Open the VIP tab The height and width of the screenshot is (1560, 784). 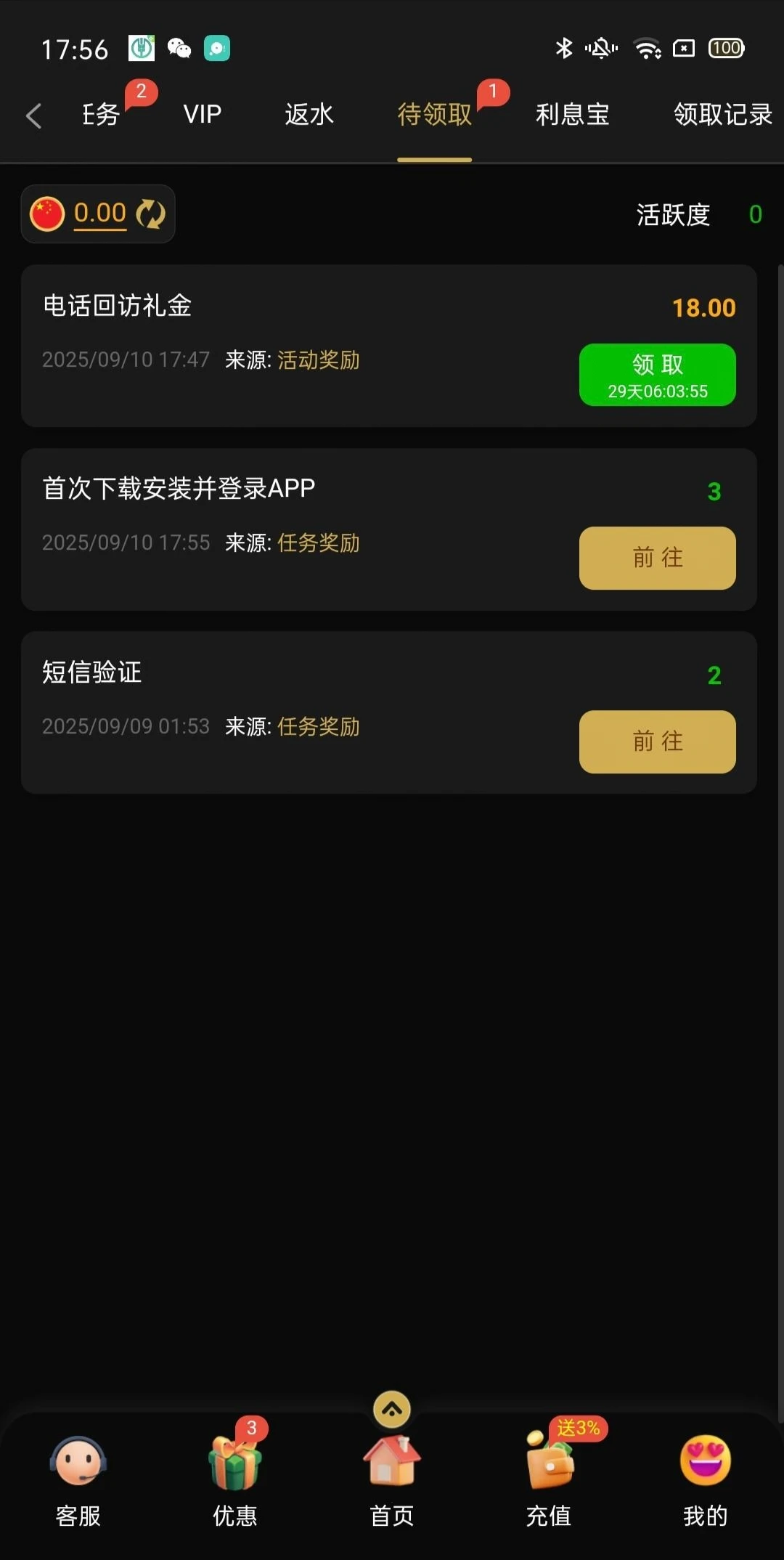202,115
